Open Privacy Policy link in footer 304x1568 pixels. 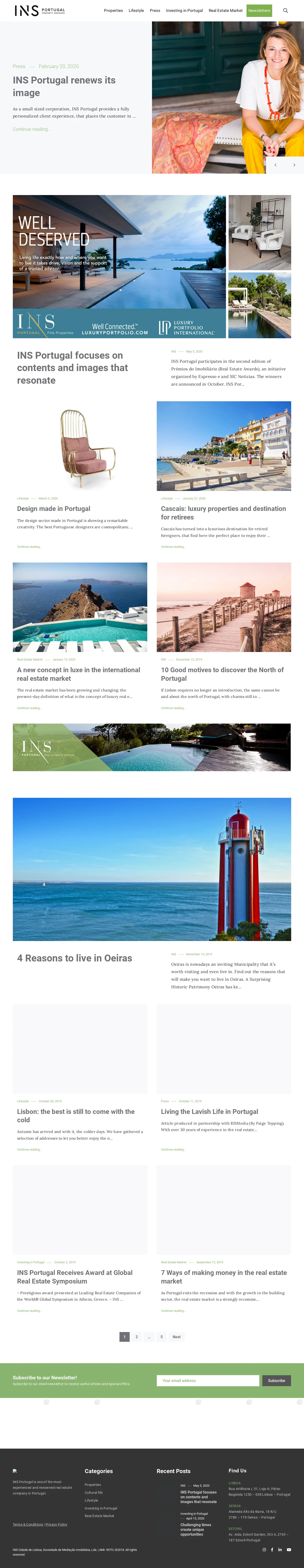[56, 1524]
